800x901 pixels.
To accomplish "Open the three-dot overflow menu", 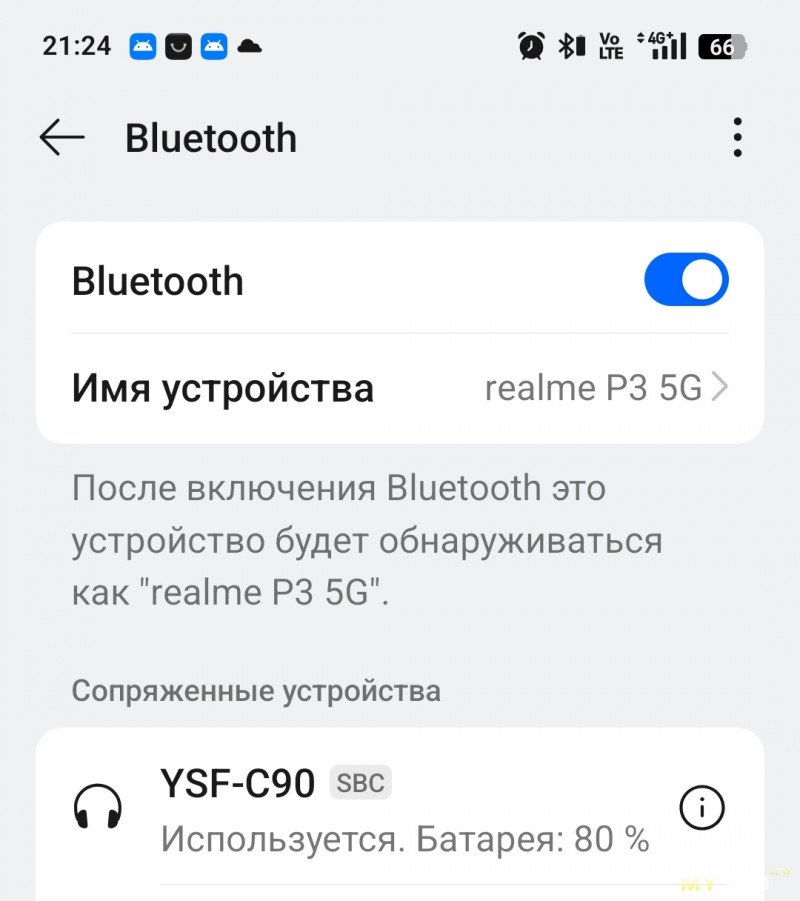I will coord(737,138).
